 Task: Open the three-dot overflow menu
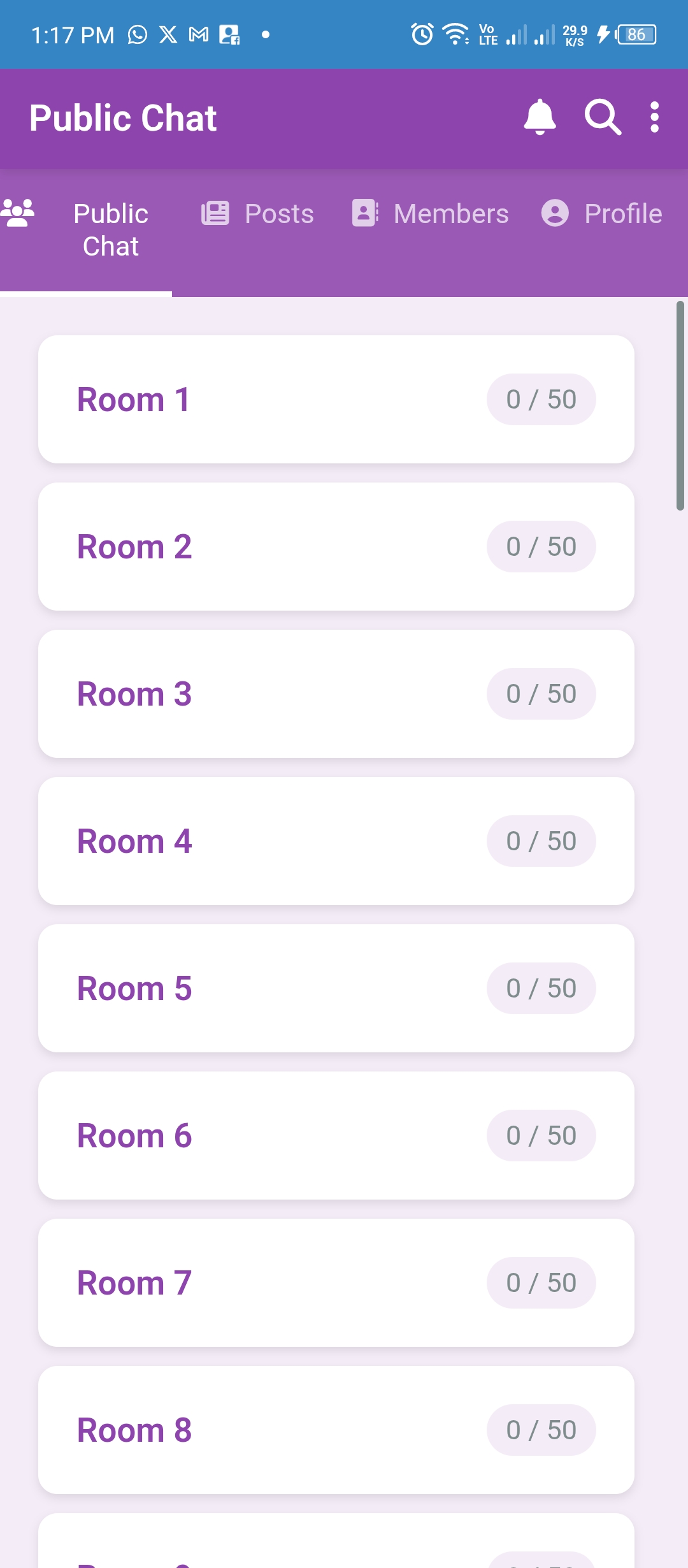coord(655,117)
